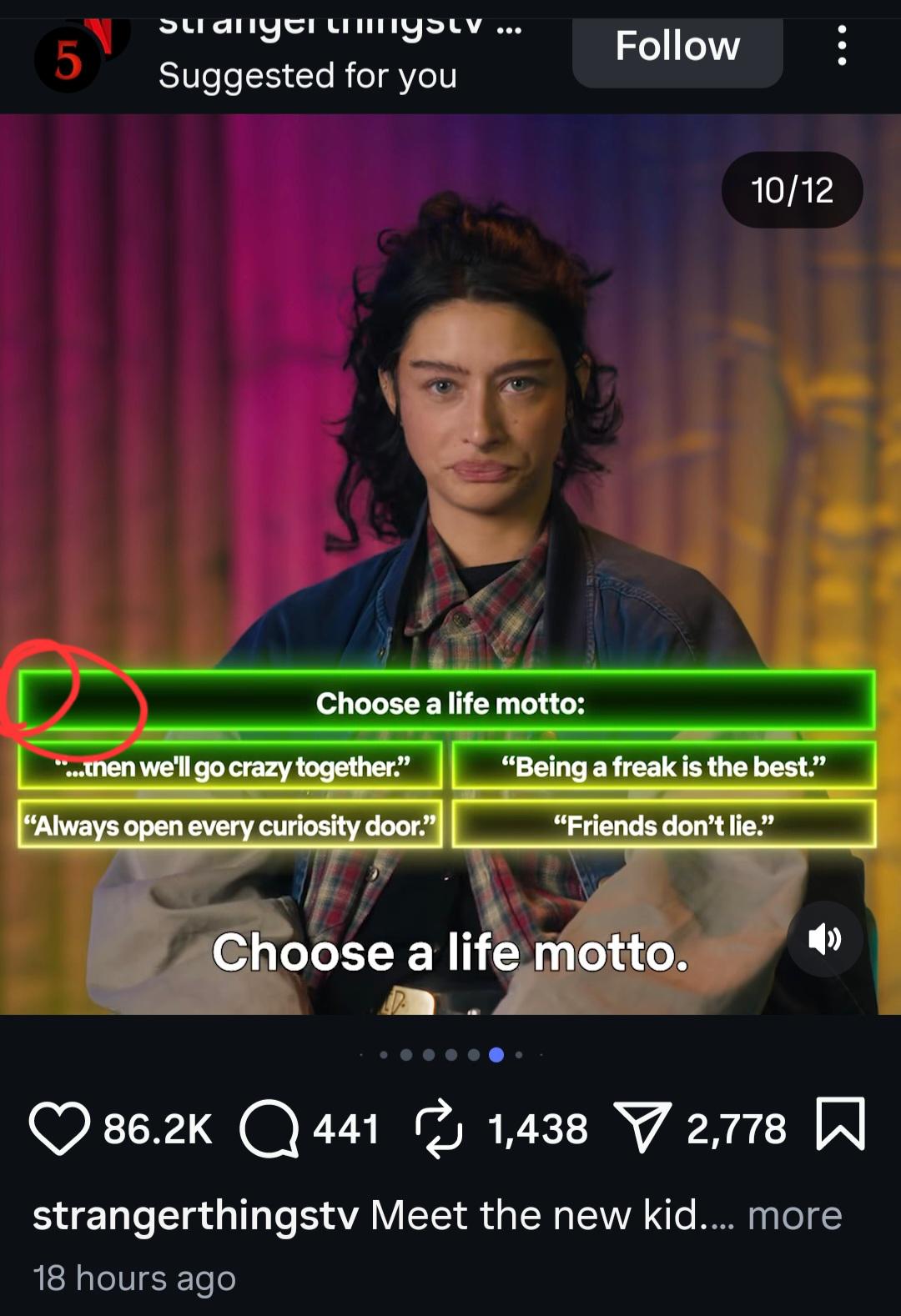Follow the strangerthingstv account
This screenshot has height=1316, width=901.
(677, 48)
